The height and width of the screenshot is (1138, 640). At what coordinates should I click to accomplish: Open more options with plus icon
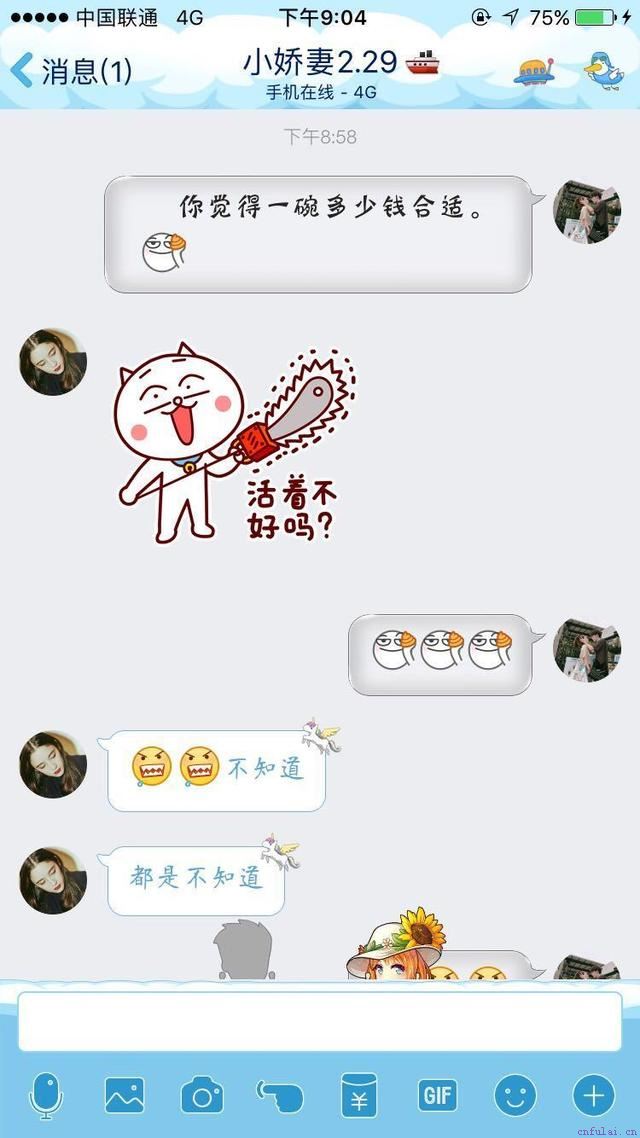[x=593, y=1096]
